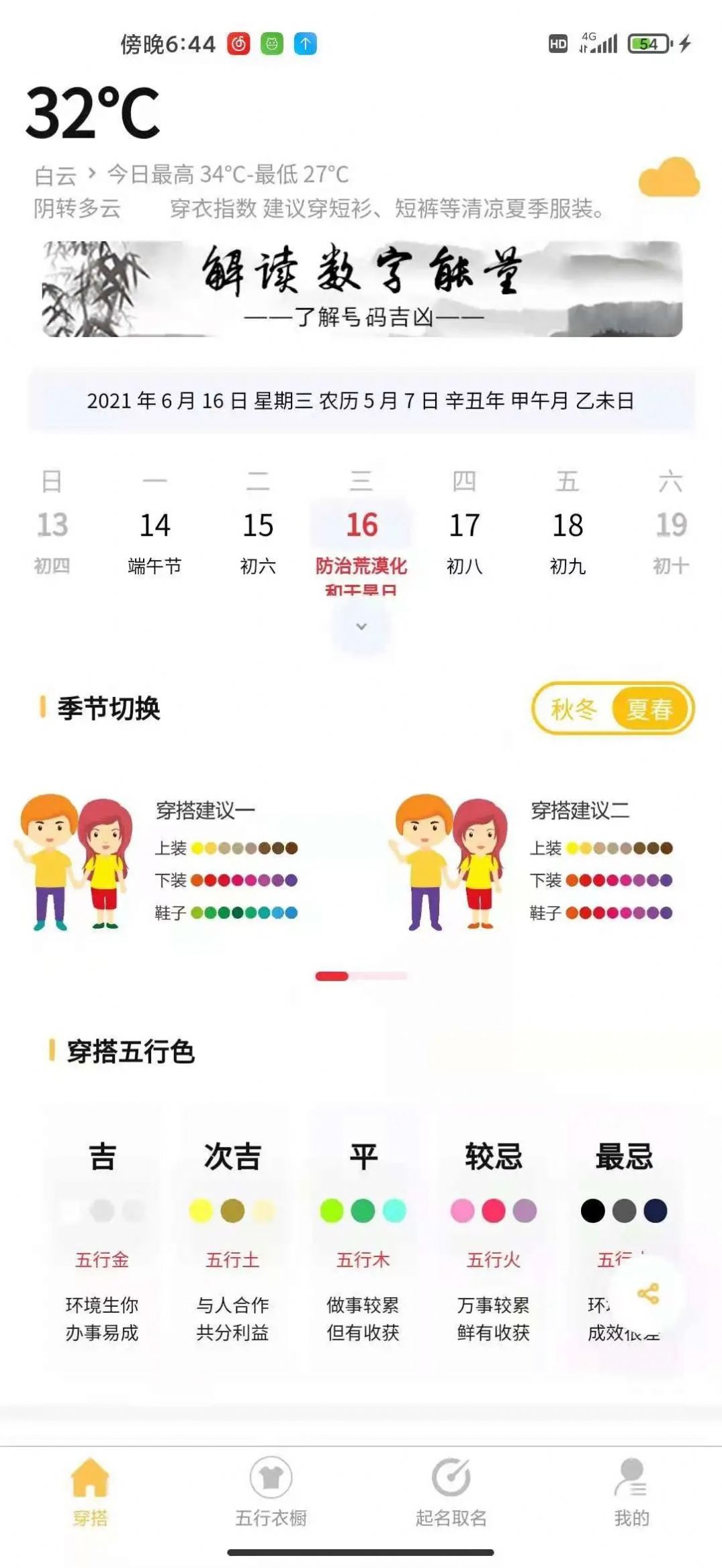Go to the 我的 tab
722x1568 pixels.
pyautogui.click(x=631, y=1490)
